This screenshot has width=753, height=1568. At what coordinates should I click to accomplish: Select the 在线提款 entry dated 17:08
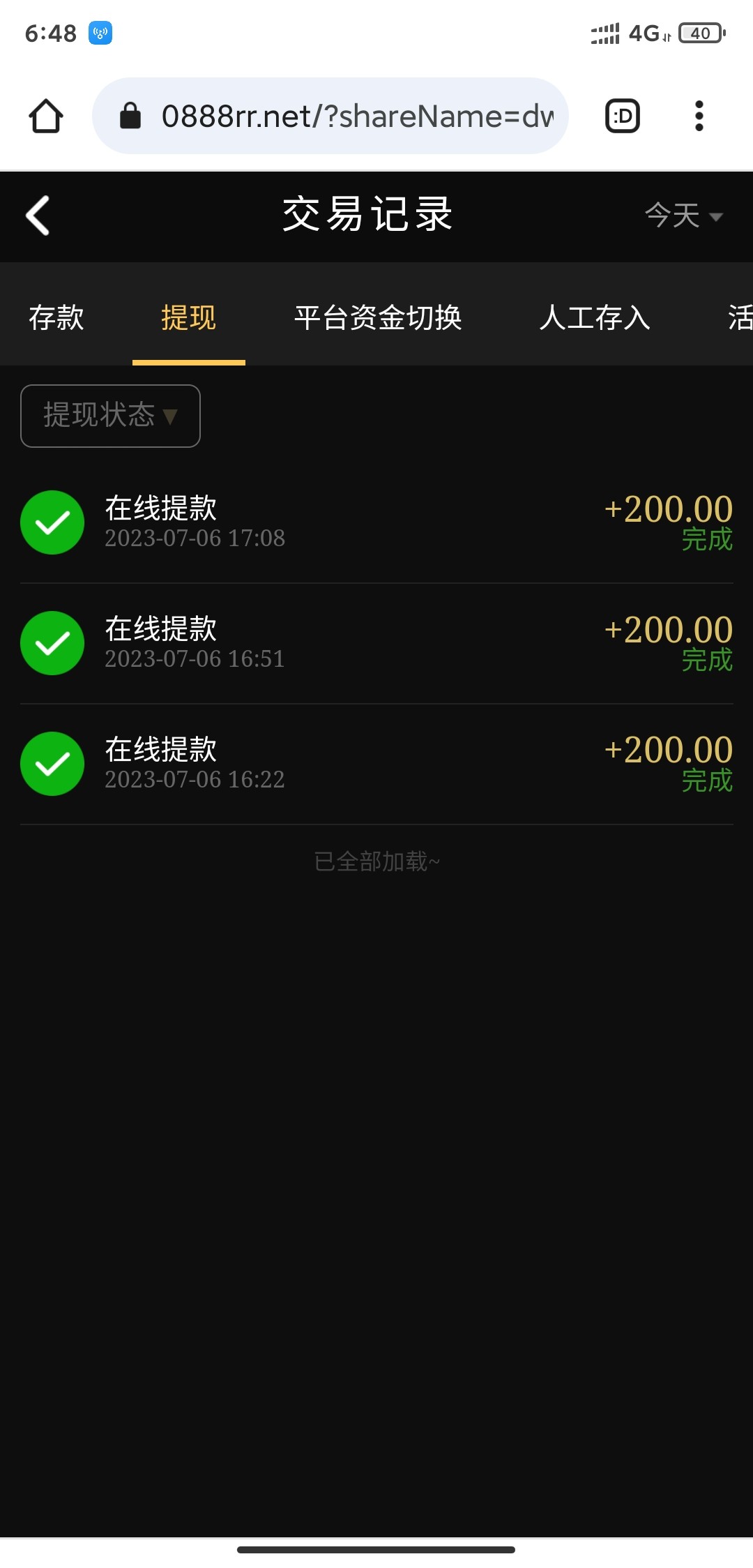coord(162,508)
